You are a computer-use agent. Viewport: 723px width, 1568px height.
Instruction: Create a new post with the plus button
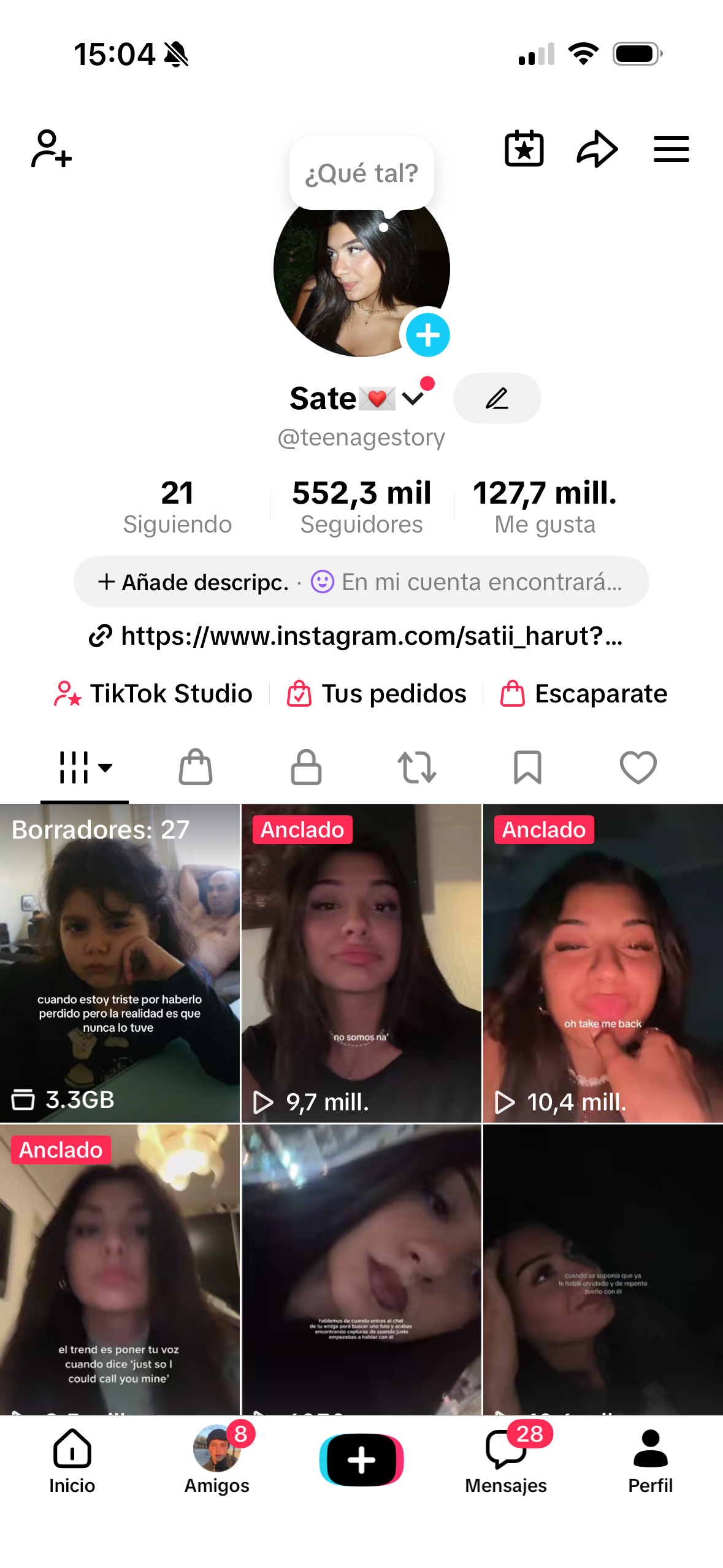tap(361, 1460)
